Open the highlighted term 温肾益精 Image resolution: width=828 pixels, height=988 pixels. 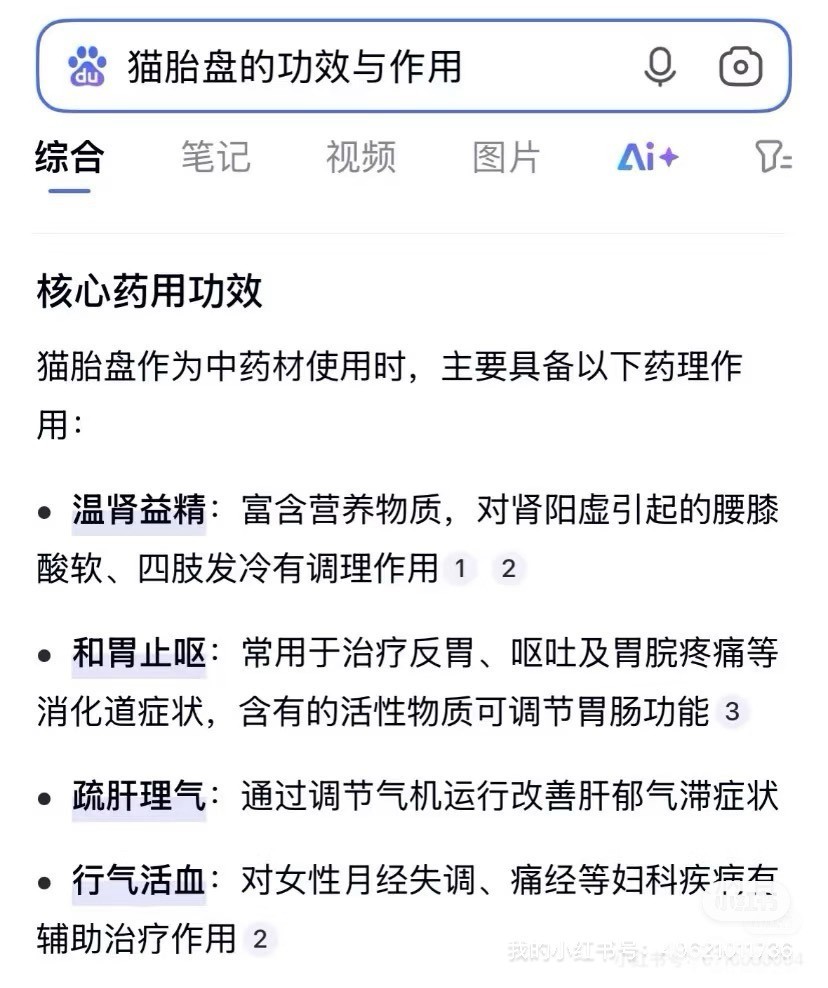[x=139, y=511]
